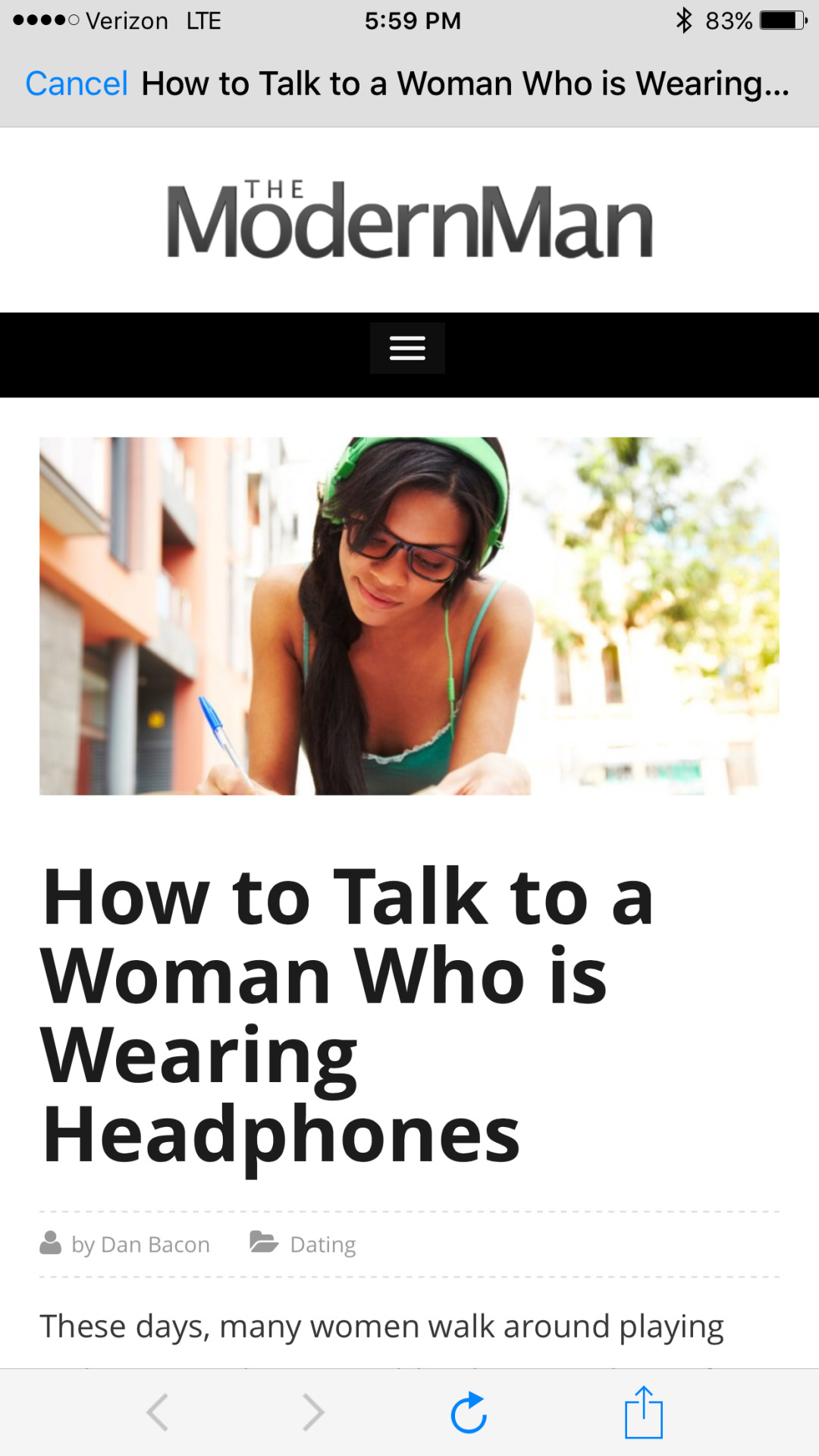The image size is (819, 1456).
Task: Tap Cancel to close the web view
Action: click(x=77, y=83)
